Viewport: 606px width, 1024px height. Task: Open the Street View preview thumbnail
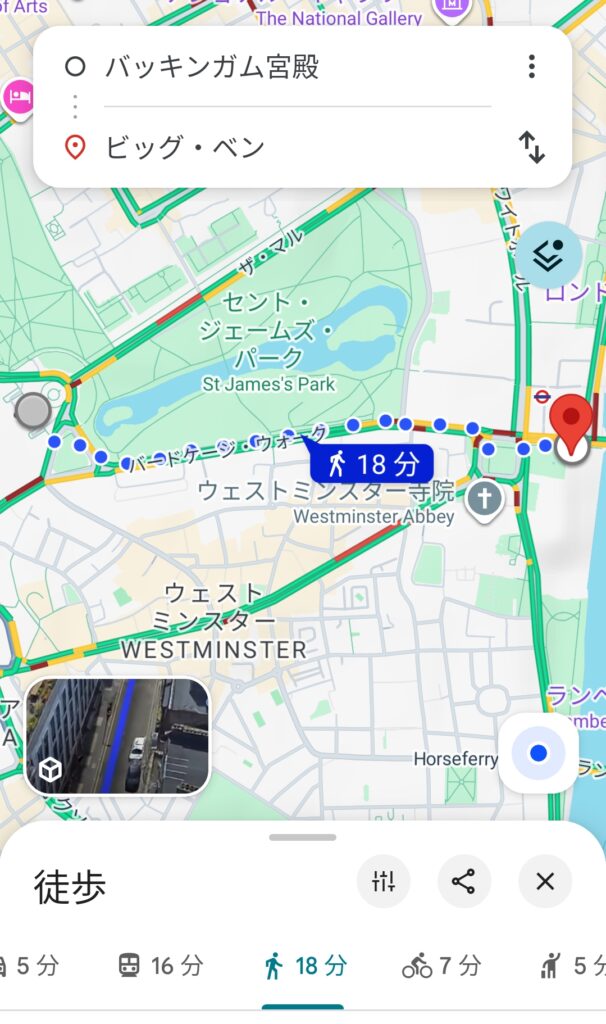(117, 736)
